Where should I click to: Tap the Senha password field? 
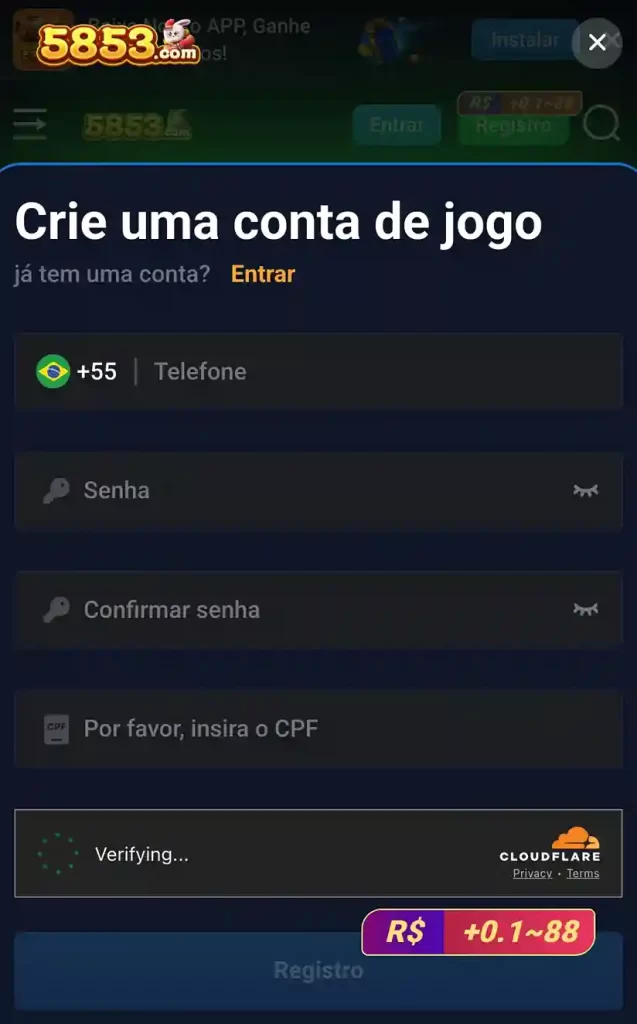point(300,491)
